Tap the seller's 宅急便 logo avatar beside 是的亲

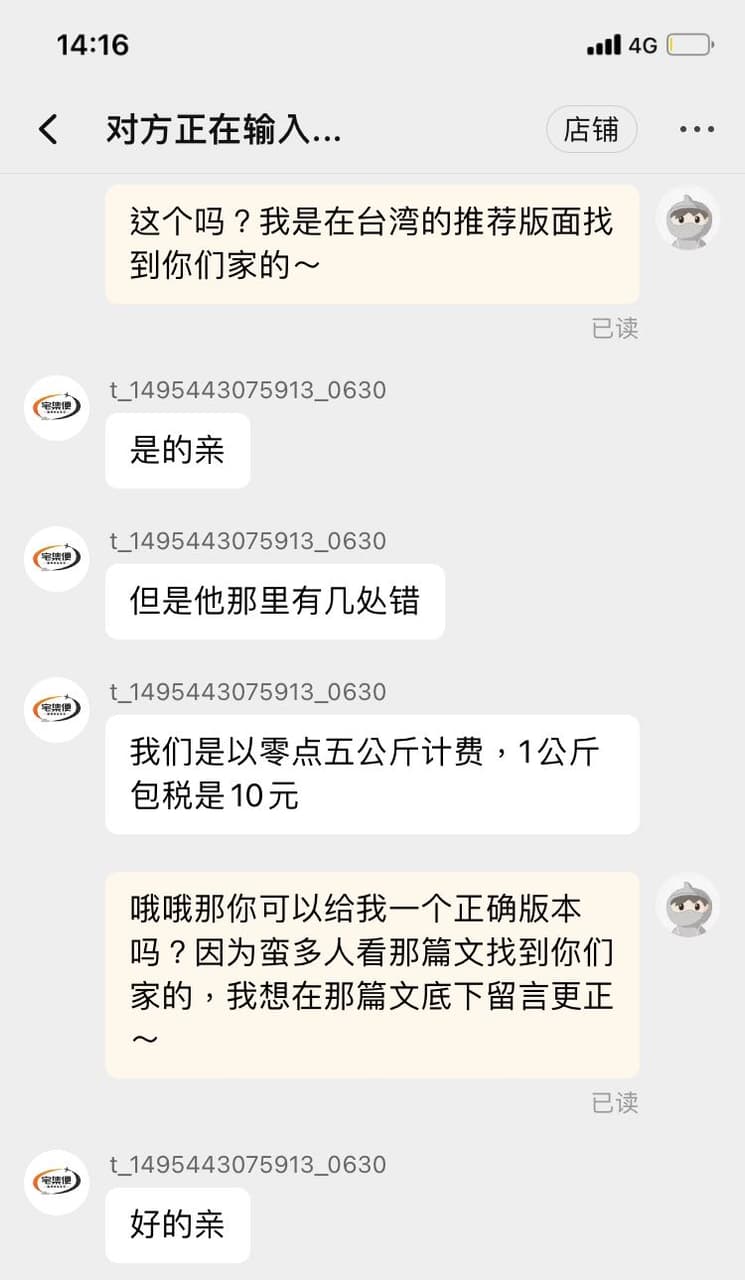[56, 408]
